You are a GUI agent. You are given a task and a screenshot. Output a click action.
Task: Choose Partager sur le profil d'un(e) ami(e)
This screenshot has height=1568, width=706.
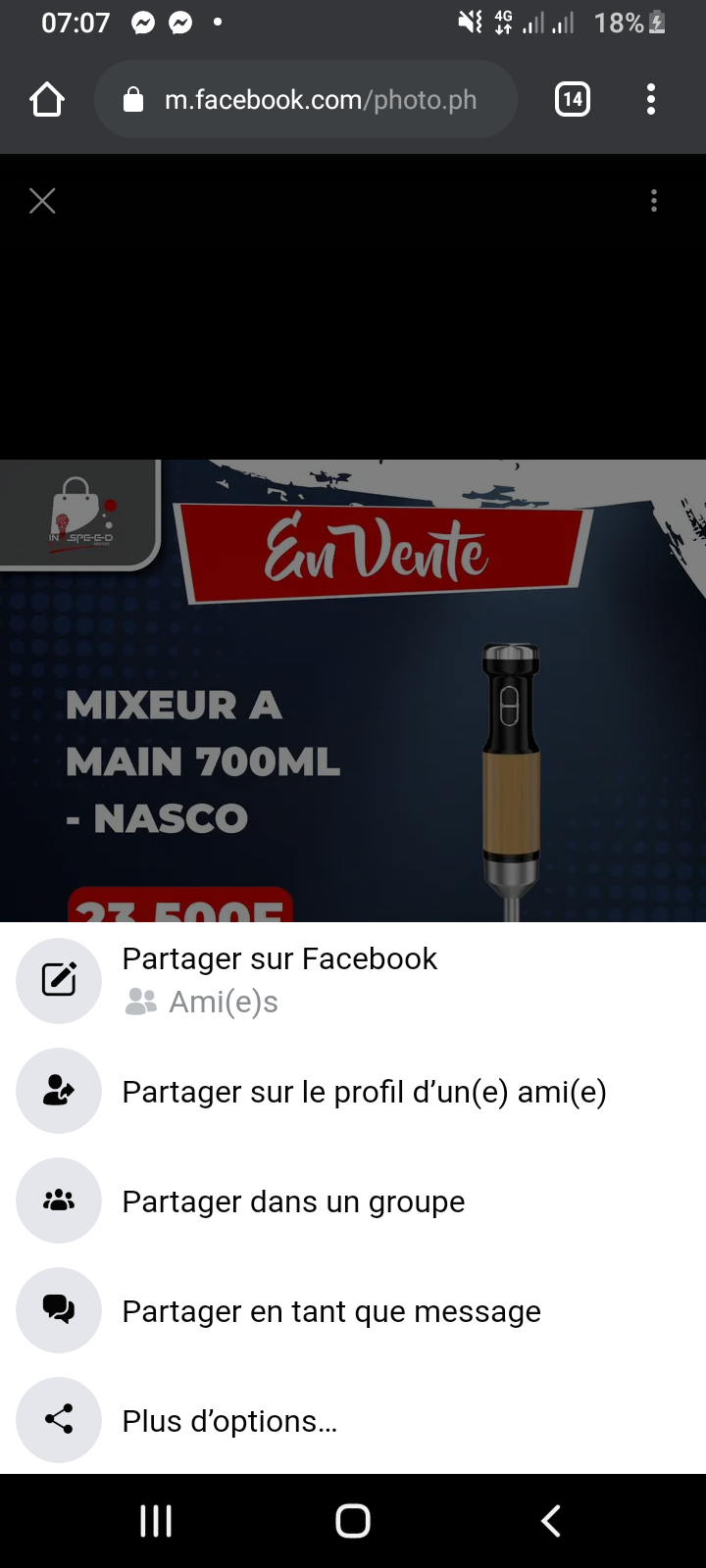(363, 1091)
